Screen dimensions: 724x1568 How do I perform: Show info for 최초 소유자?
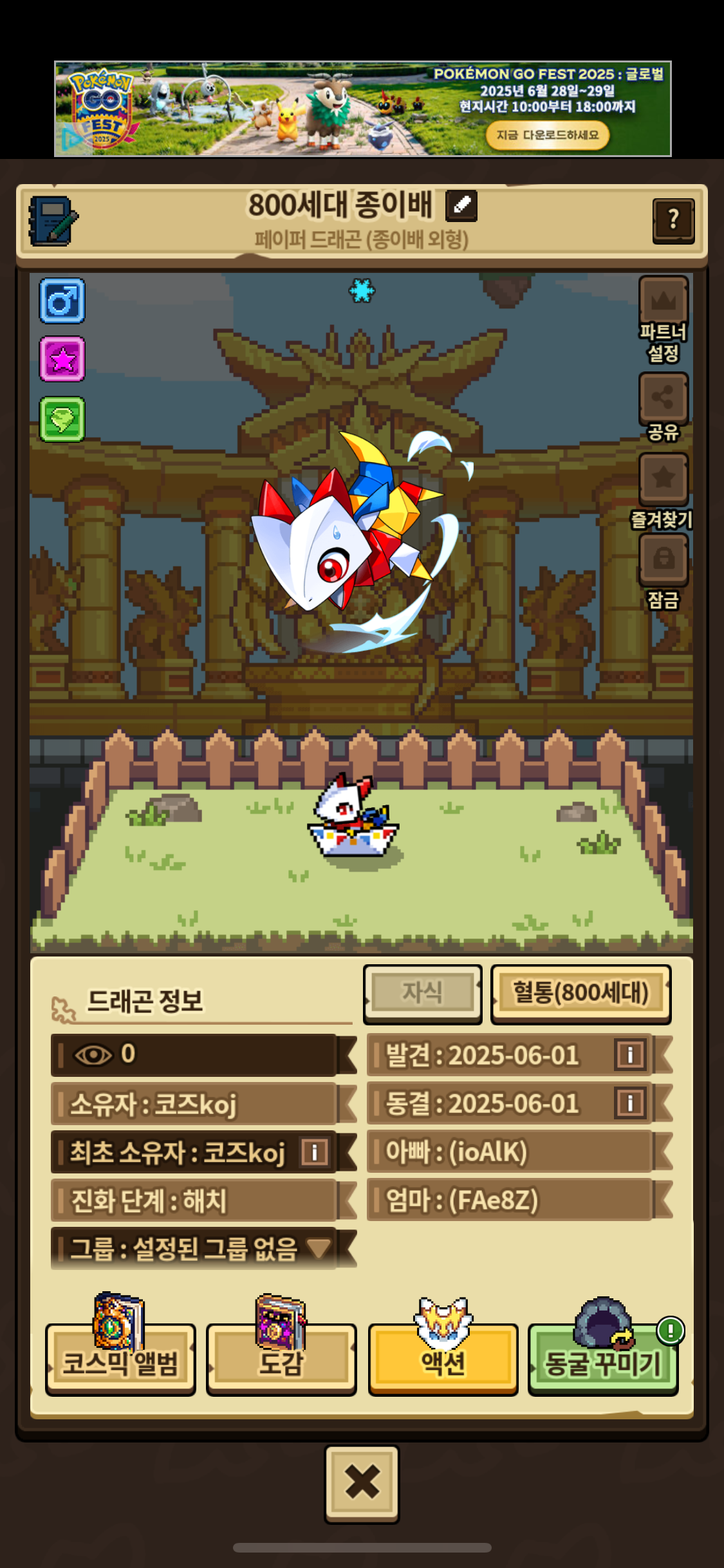(314, 1152)
